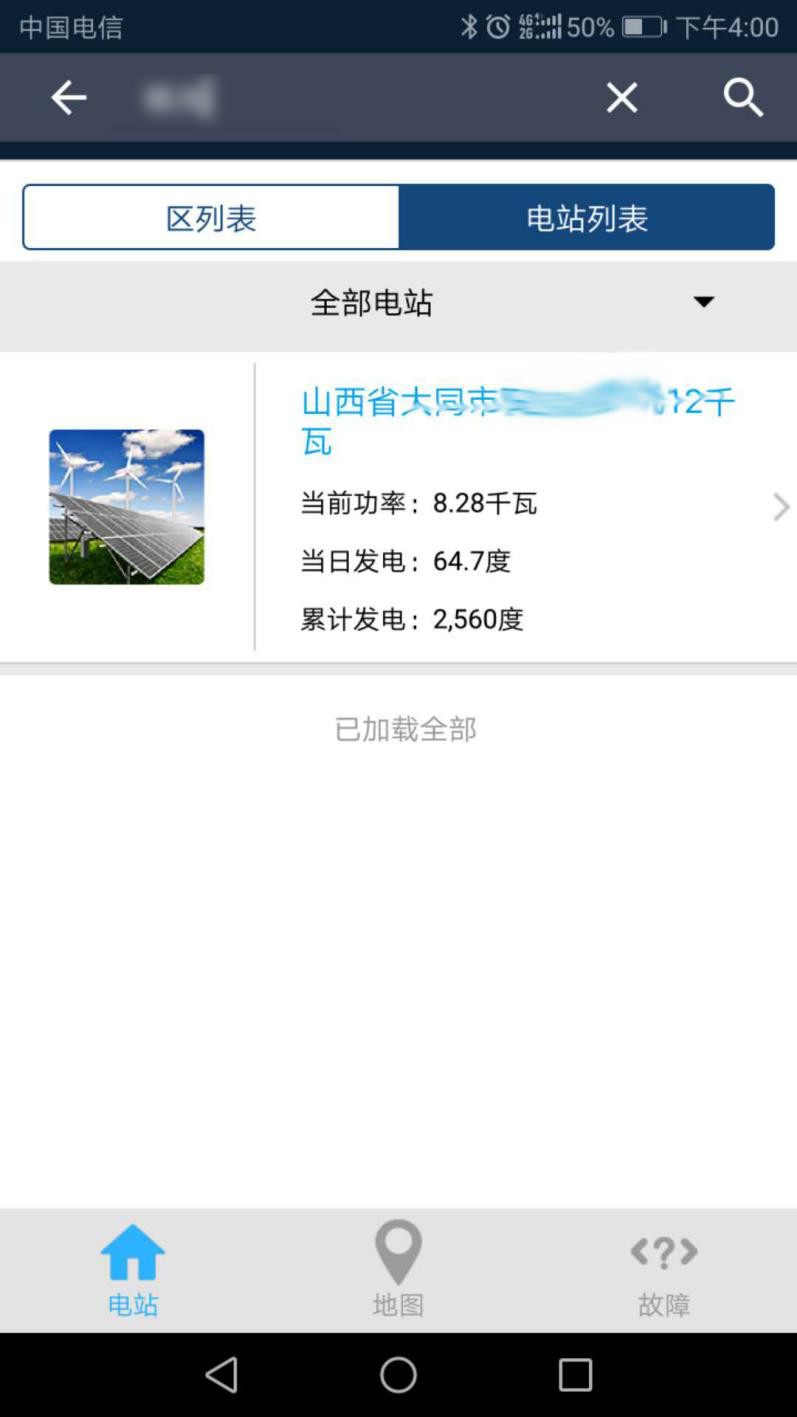Clear the search text with the X
The width and height of the screenshot is (797, 1417).
pyautogui.click(x=621, y=98)
